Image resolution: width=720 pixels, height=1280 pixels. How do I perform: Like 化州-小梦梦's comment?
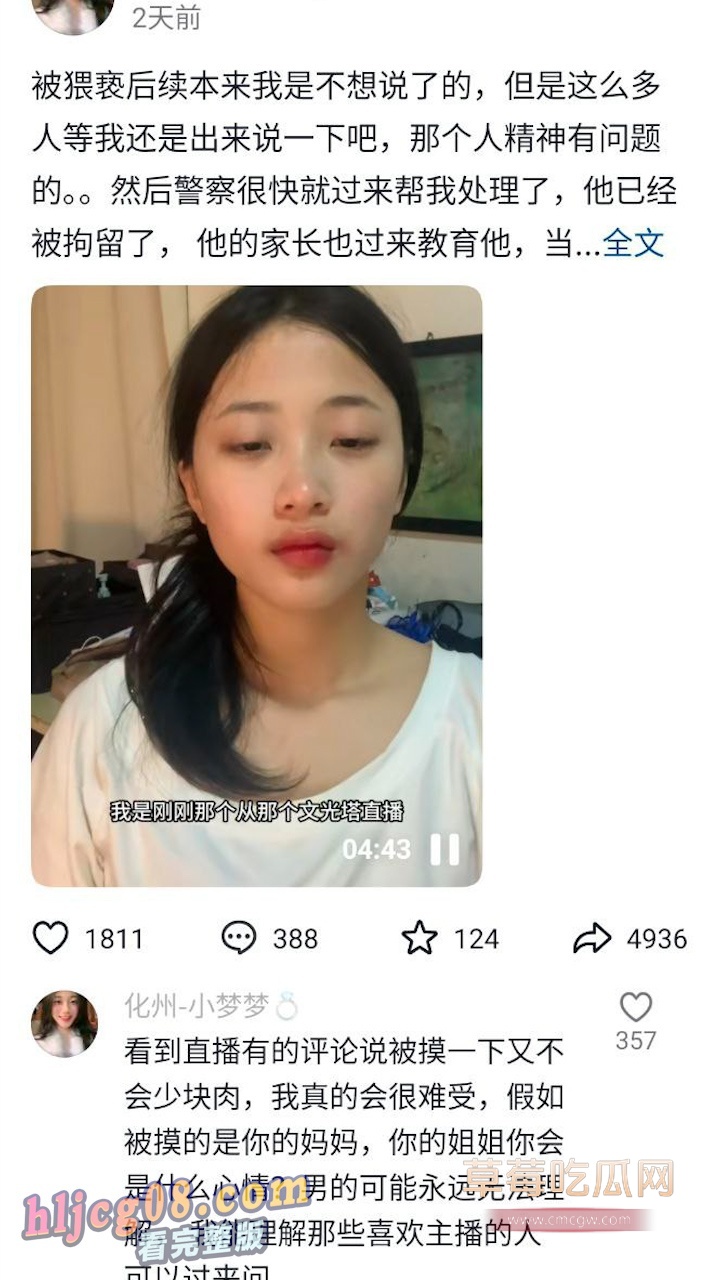tap(635, 1008)
